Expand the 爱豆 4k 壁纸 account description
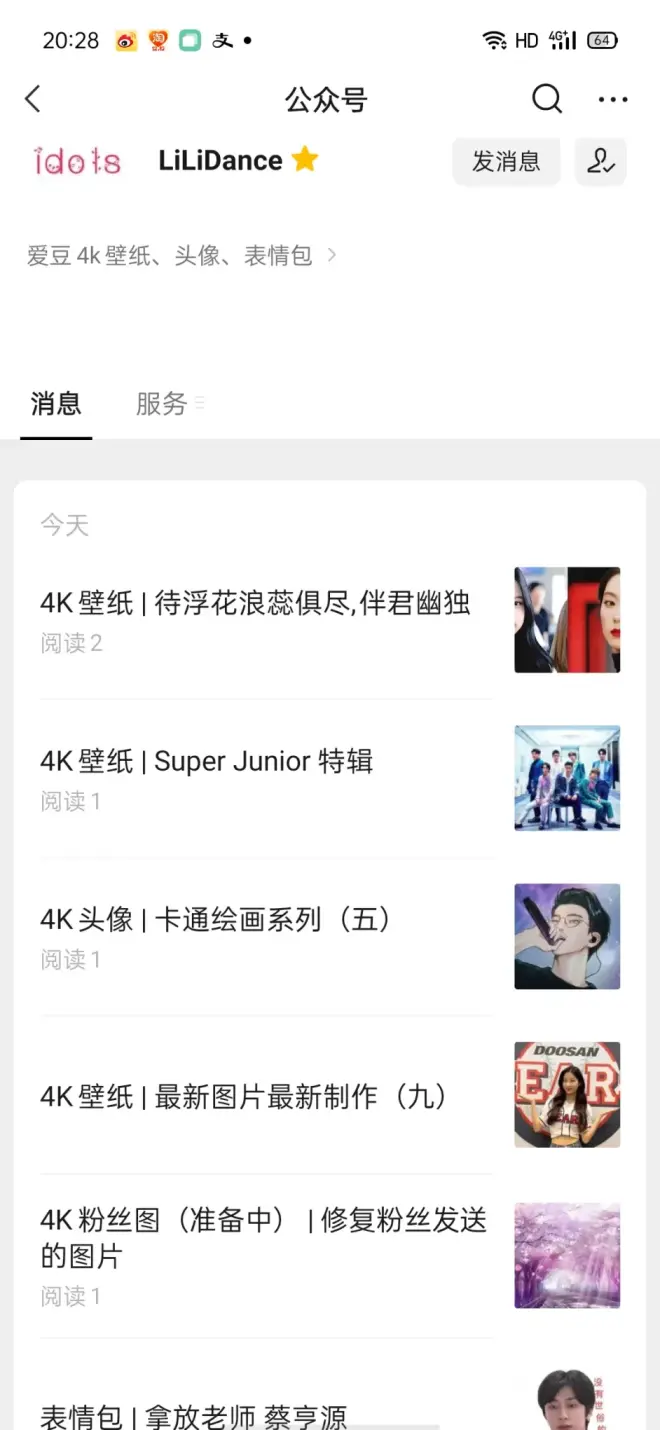The height and width of the screenshot is (1430, 660). 182,256
